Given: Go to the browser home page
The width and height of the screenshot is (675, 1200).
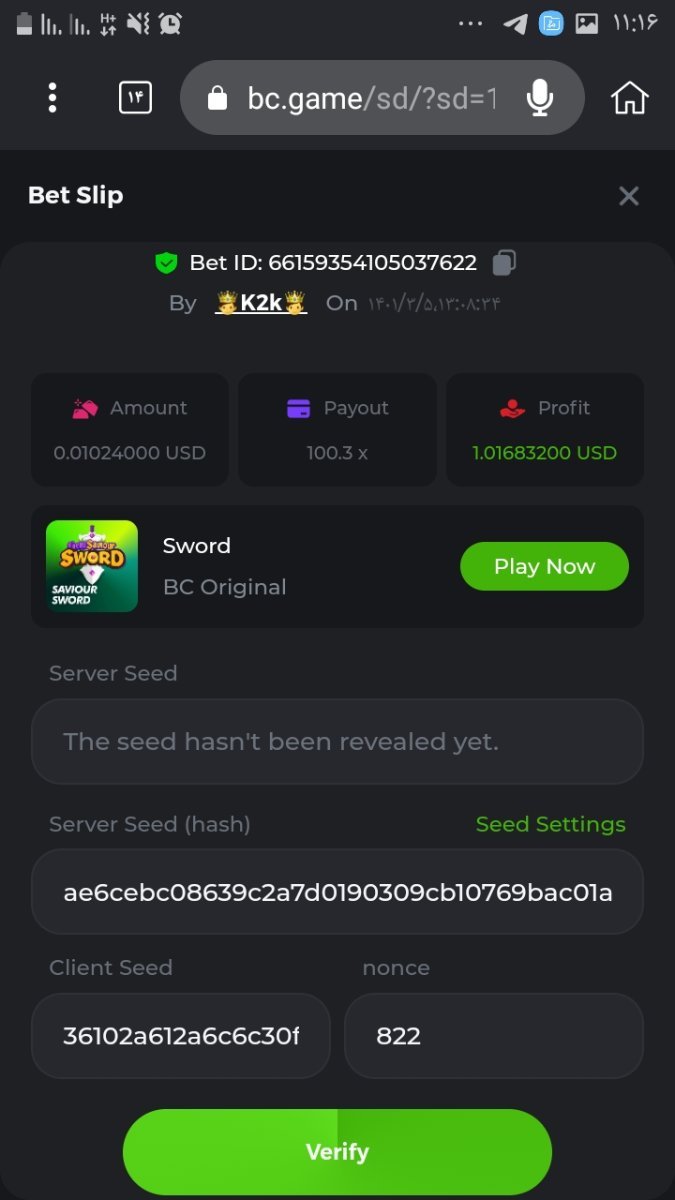Looking at the screenshot, I should [x=629, y=98].
